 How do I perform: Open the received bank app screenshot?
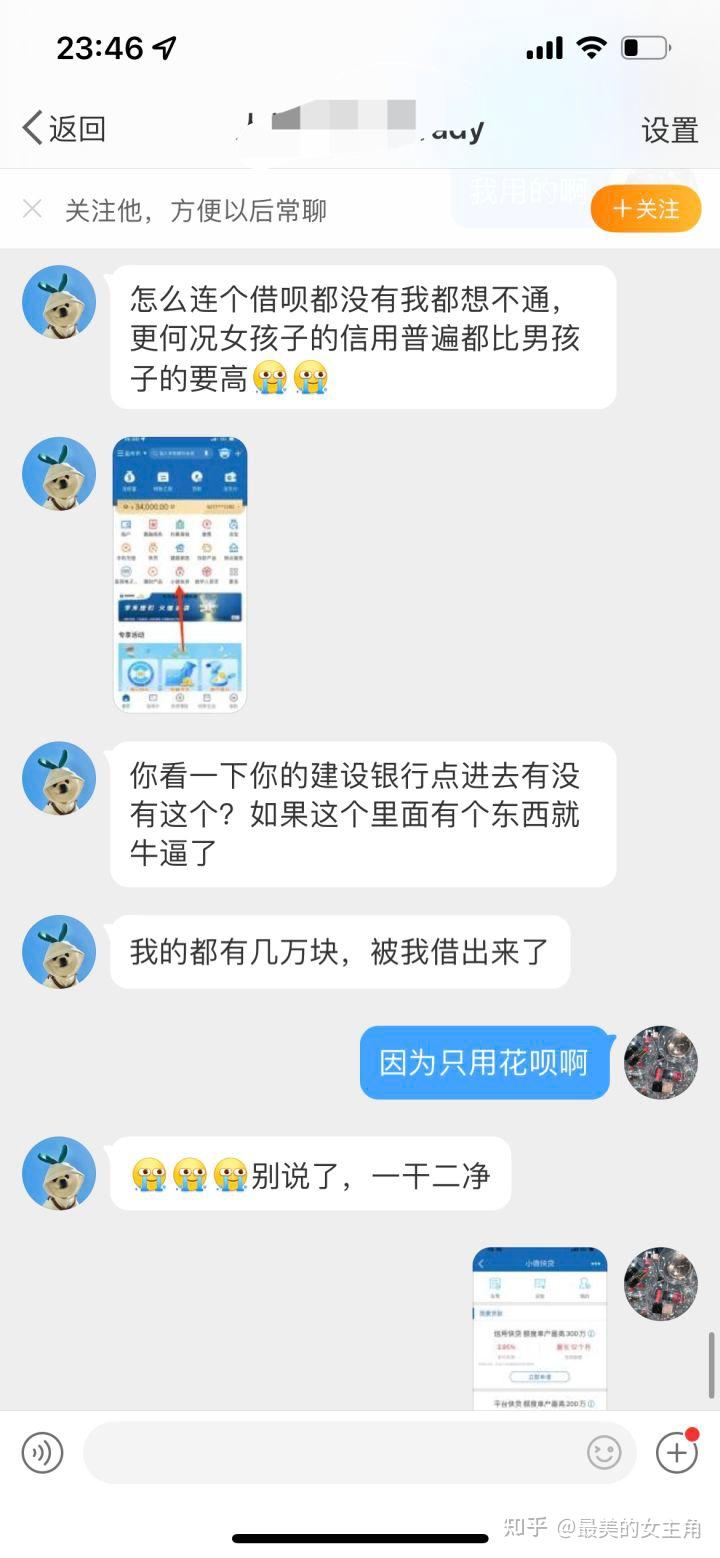[x=179, y=574]
